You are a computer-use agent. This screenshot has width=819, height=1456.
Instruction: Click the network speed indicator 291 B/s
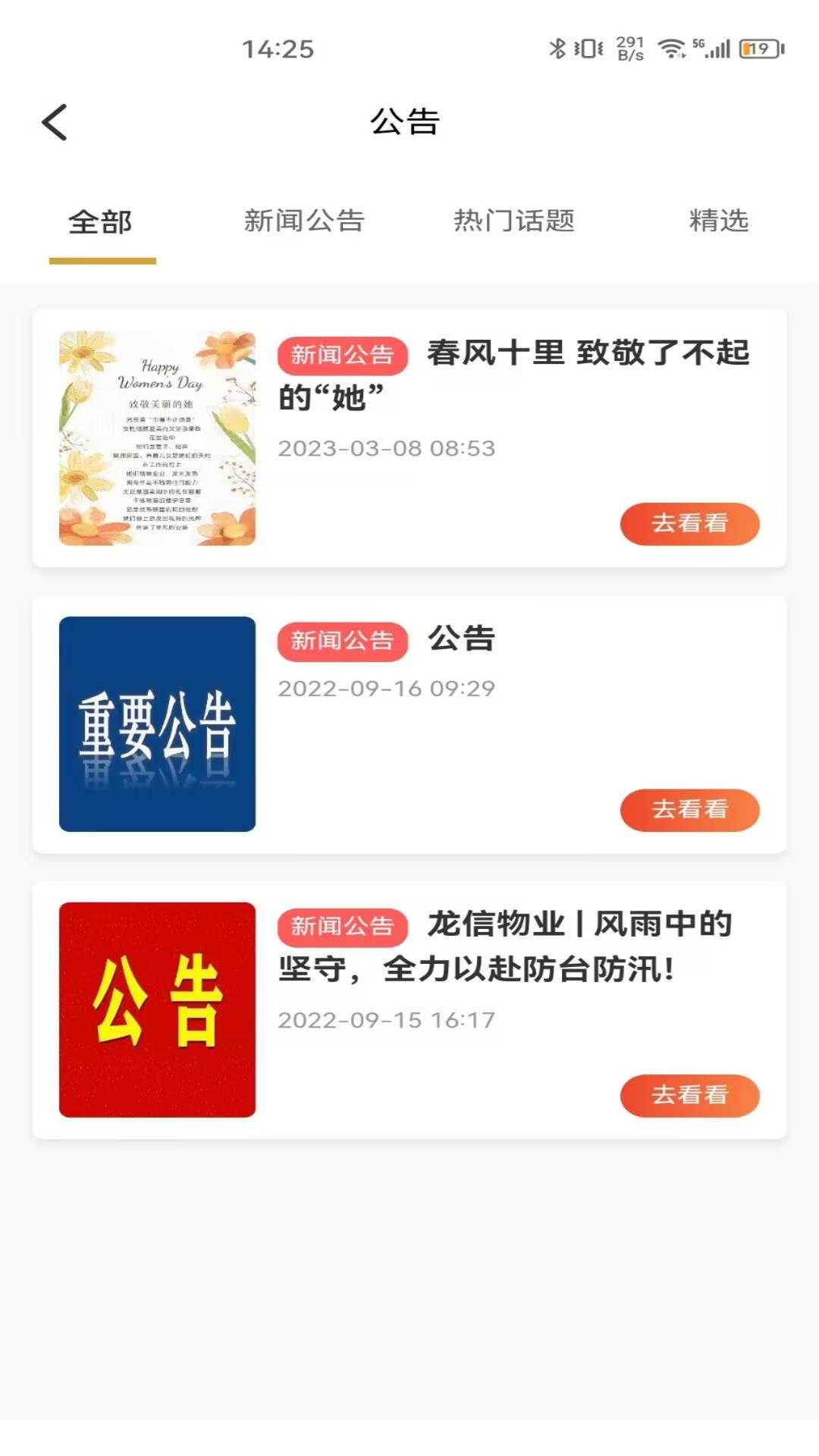629,47
